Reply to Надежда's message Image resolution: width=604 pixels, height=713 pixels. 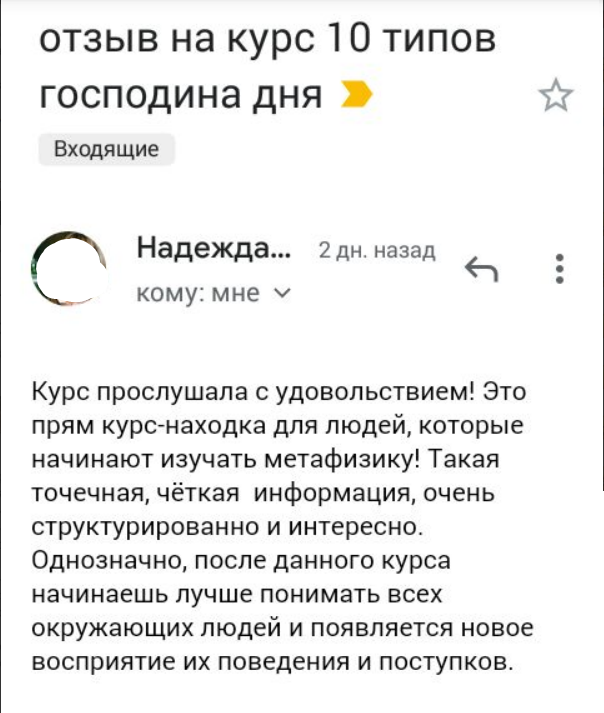click(483, 269)
